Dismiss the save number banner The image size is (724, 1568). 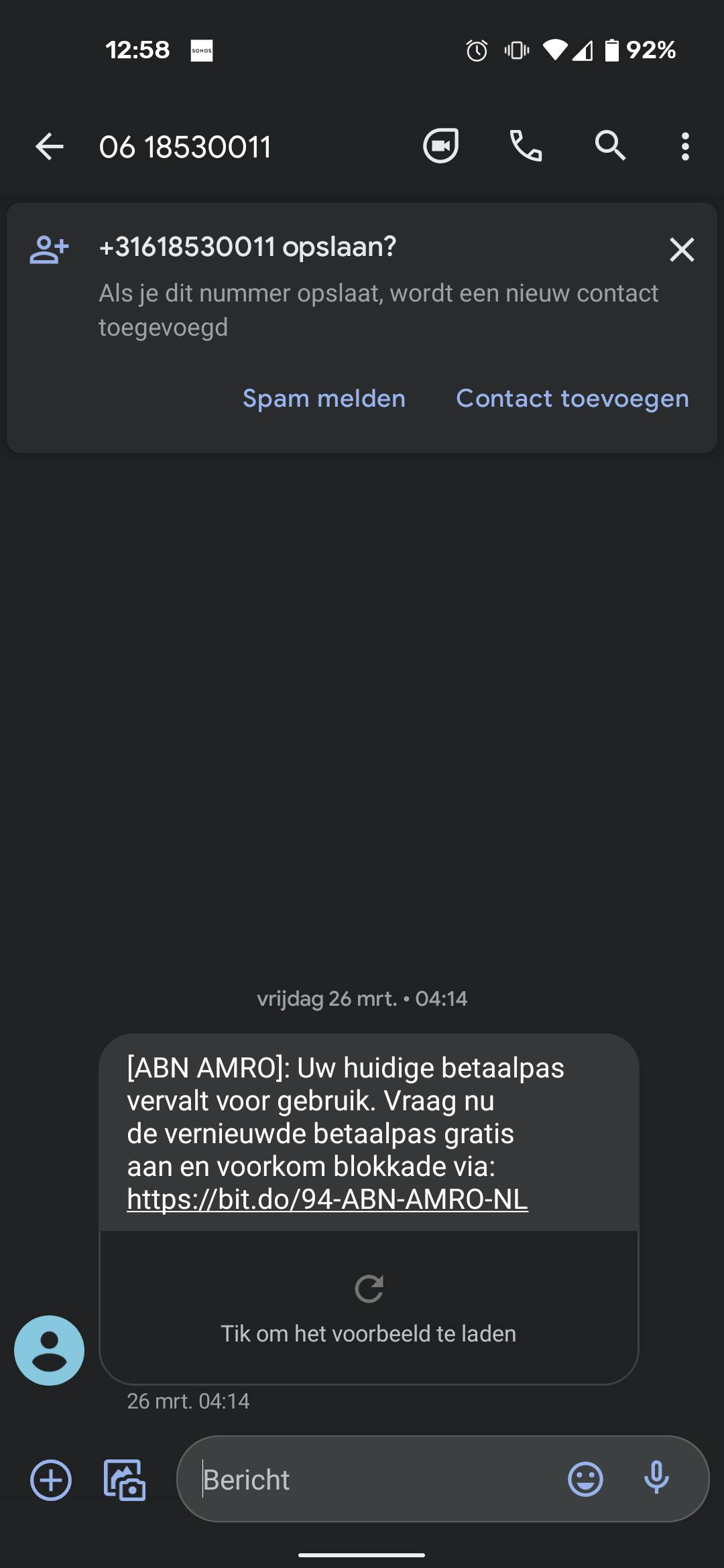682,250
